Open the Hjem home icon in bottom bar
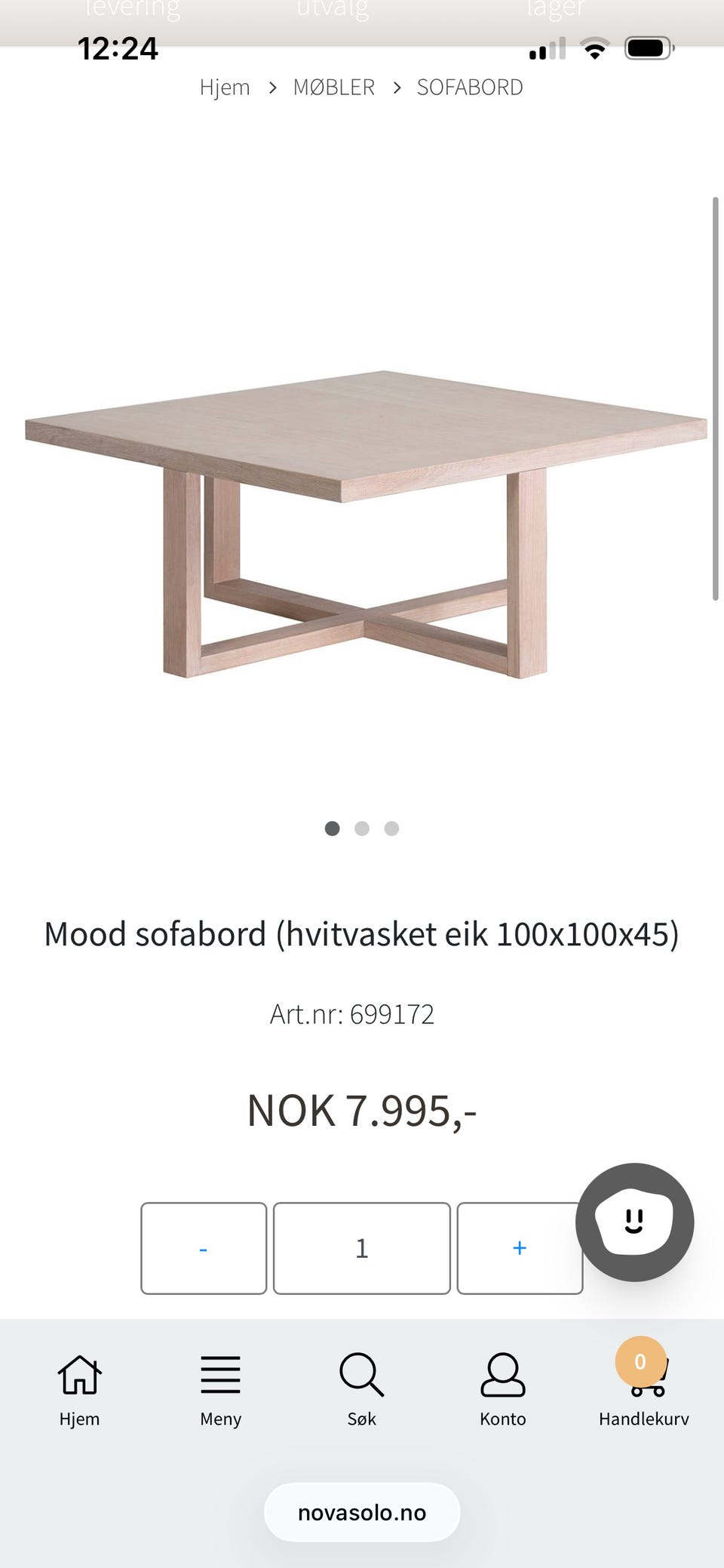This screenshot has height=1568, width=724. [x=79, y=1375]
